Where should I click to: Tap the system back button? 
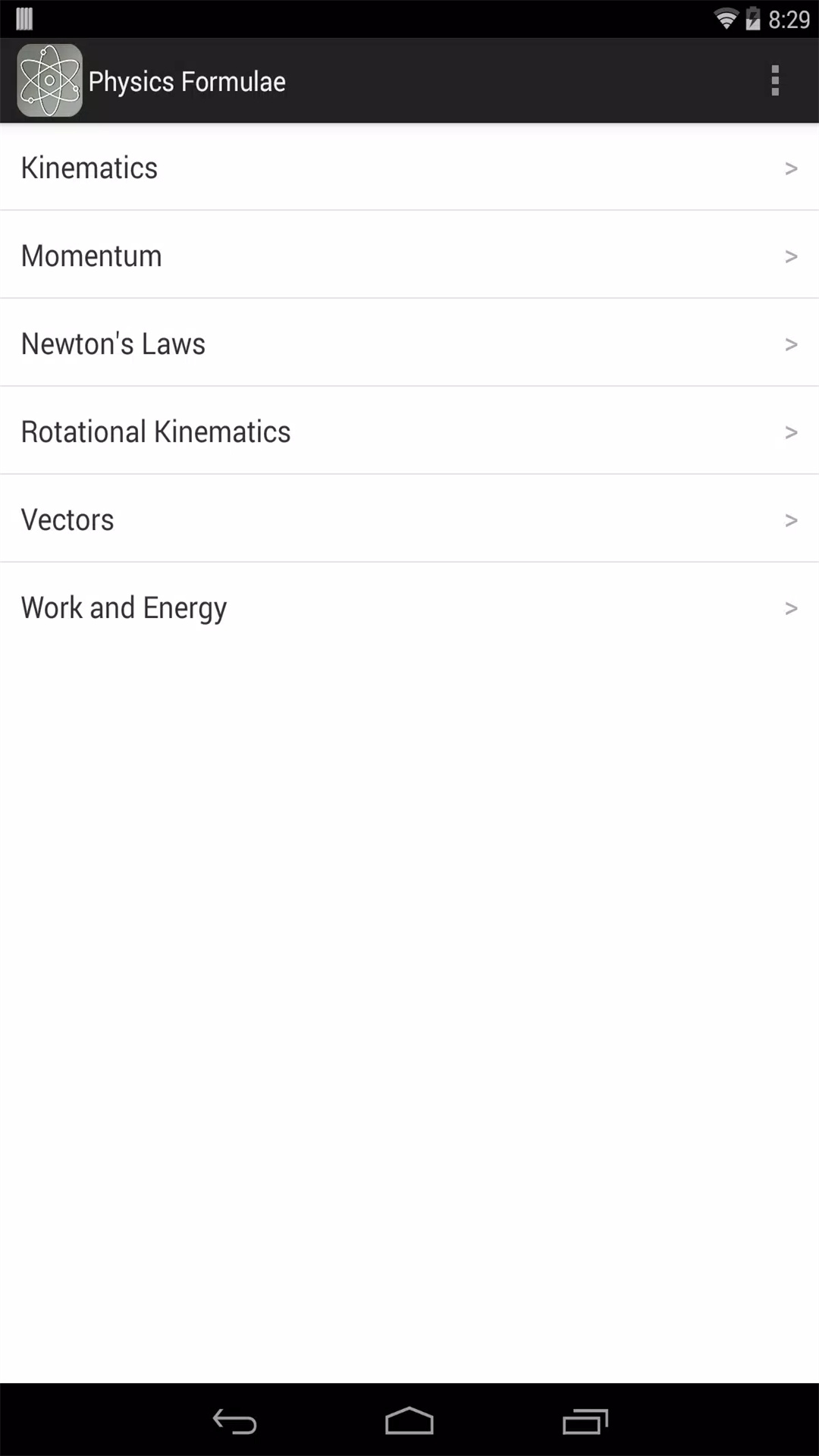click(x=234, y=1421)
